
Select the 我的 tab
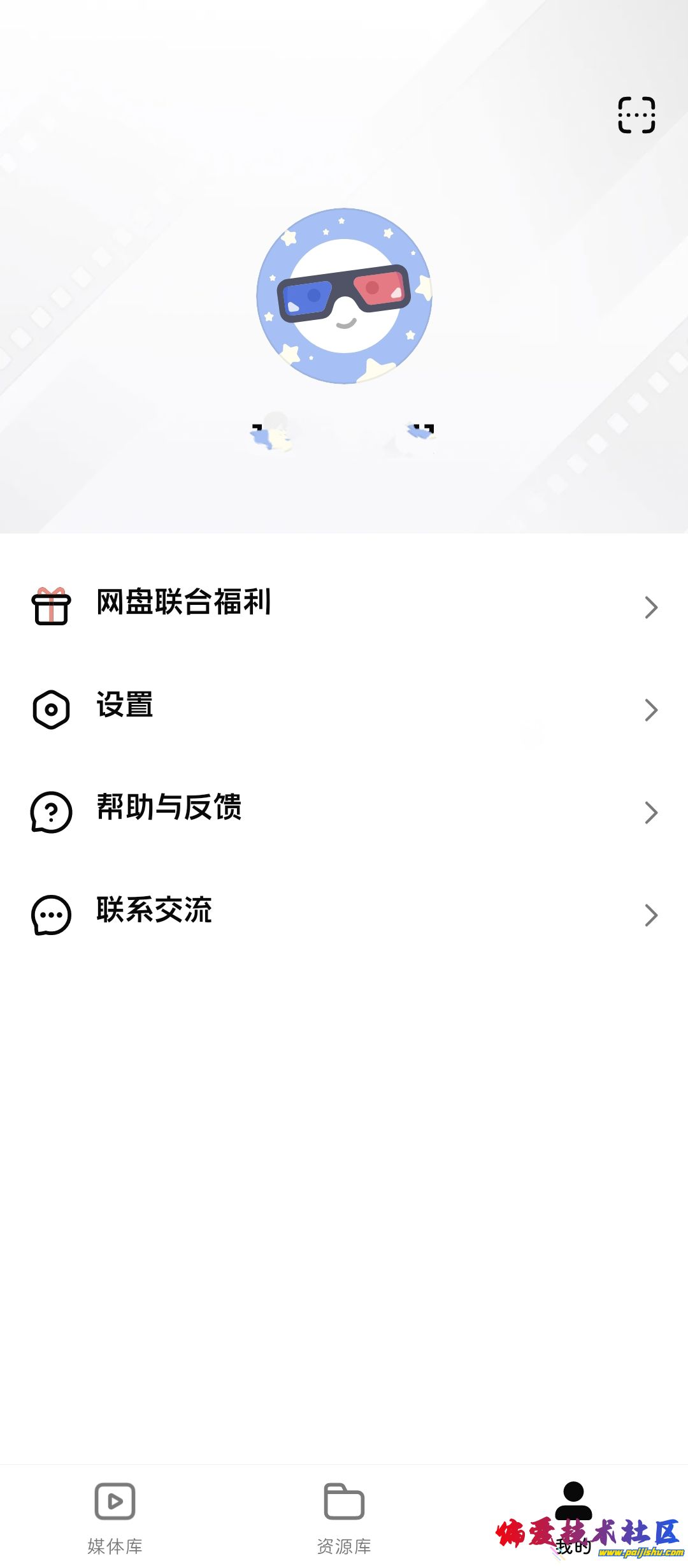tap(573, 1517)
